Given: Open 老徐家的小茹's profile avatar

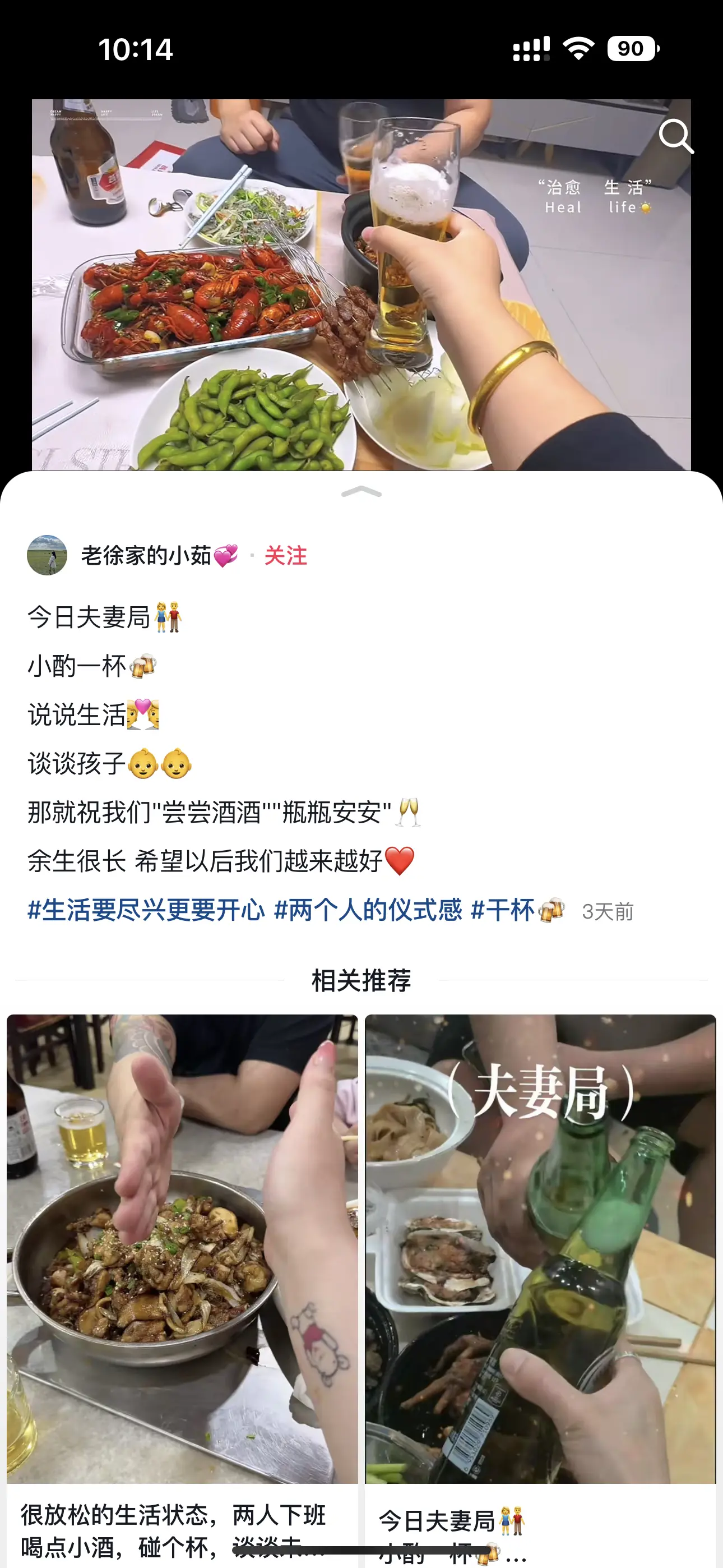Looking at the screenshot, I should coord(47,555).
